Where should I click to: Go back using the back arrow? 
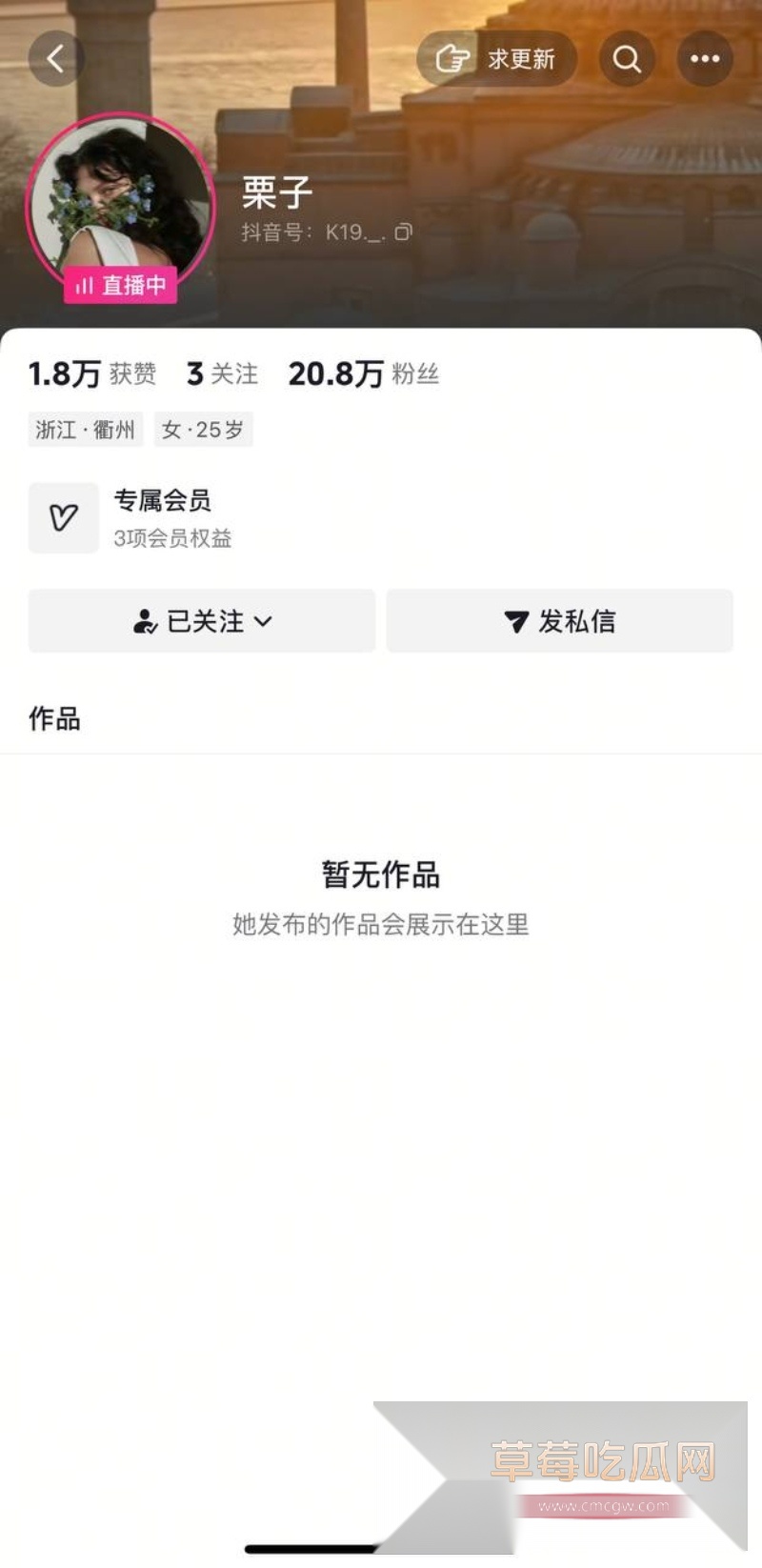tap(56, 58)
